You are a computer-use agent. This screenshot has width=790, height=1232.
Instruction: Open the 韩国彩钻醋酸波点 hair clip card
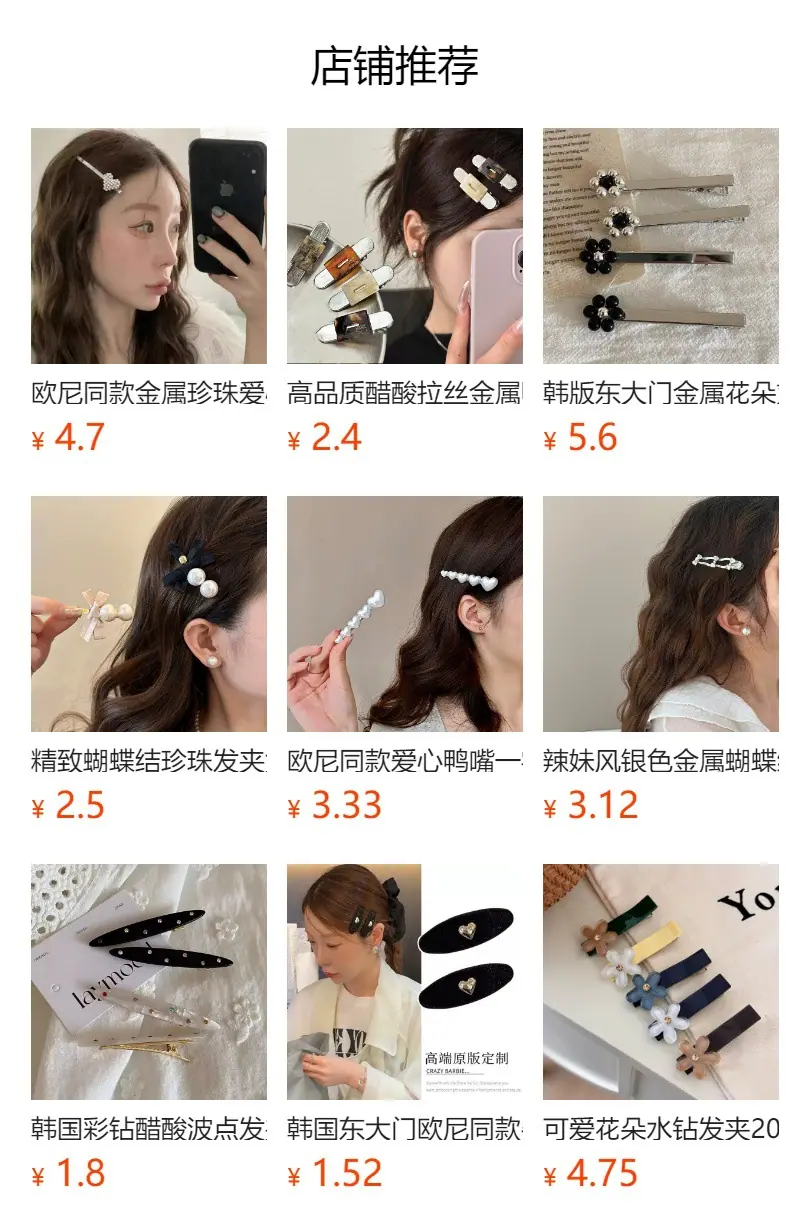[149, 1027]
